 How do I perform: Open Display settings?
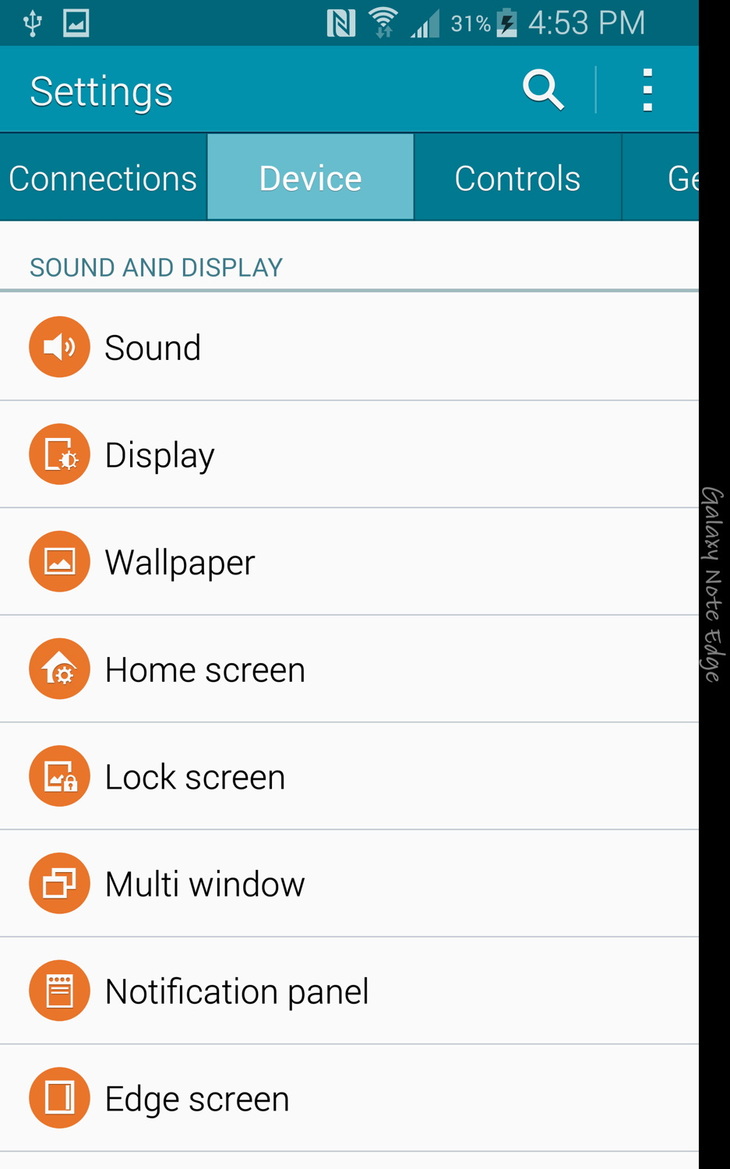point(159,455)
